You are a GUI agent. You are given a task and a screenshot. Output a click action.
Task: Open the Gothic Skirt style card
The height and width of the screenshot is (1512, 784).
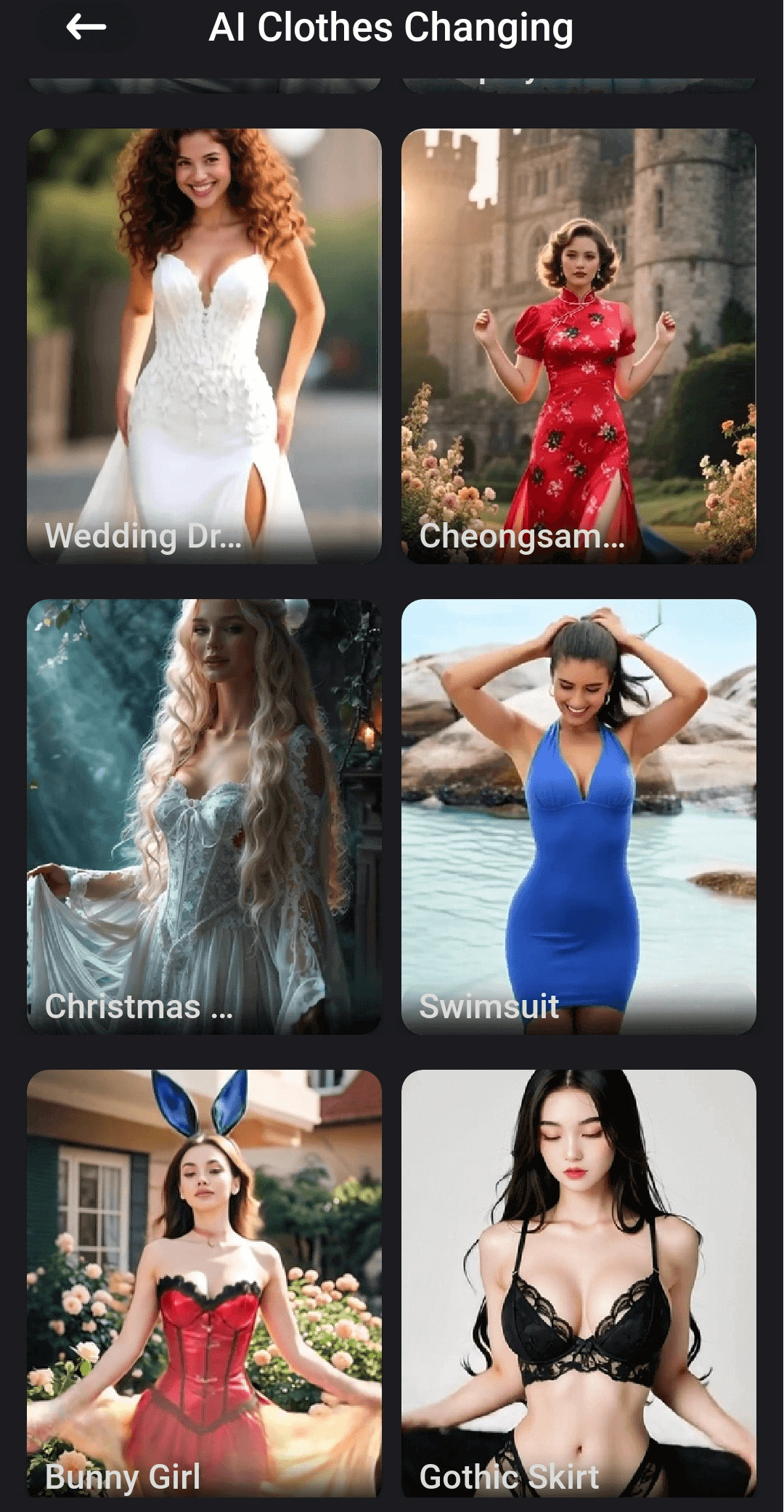point(579,1283)
